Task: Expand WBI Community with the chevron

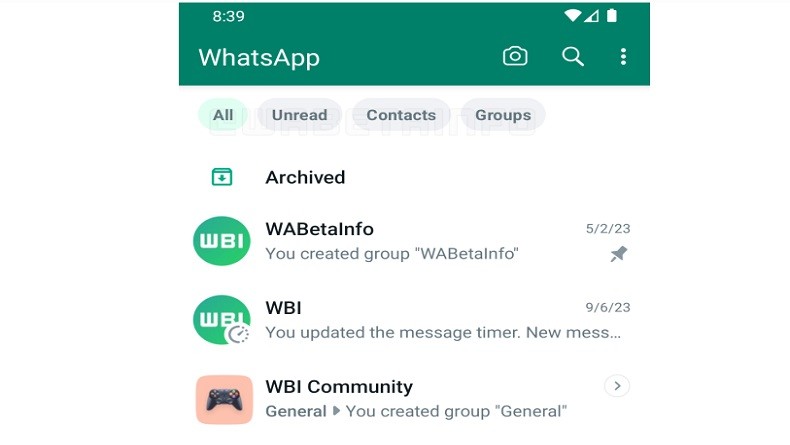Action: (x=617, y=385)
